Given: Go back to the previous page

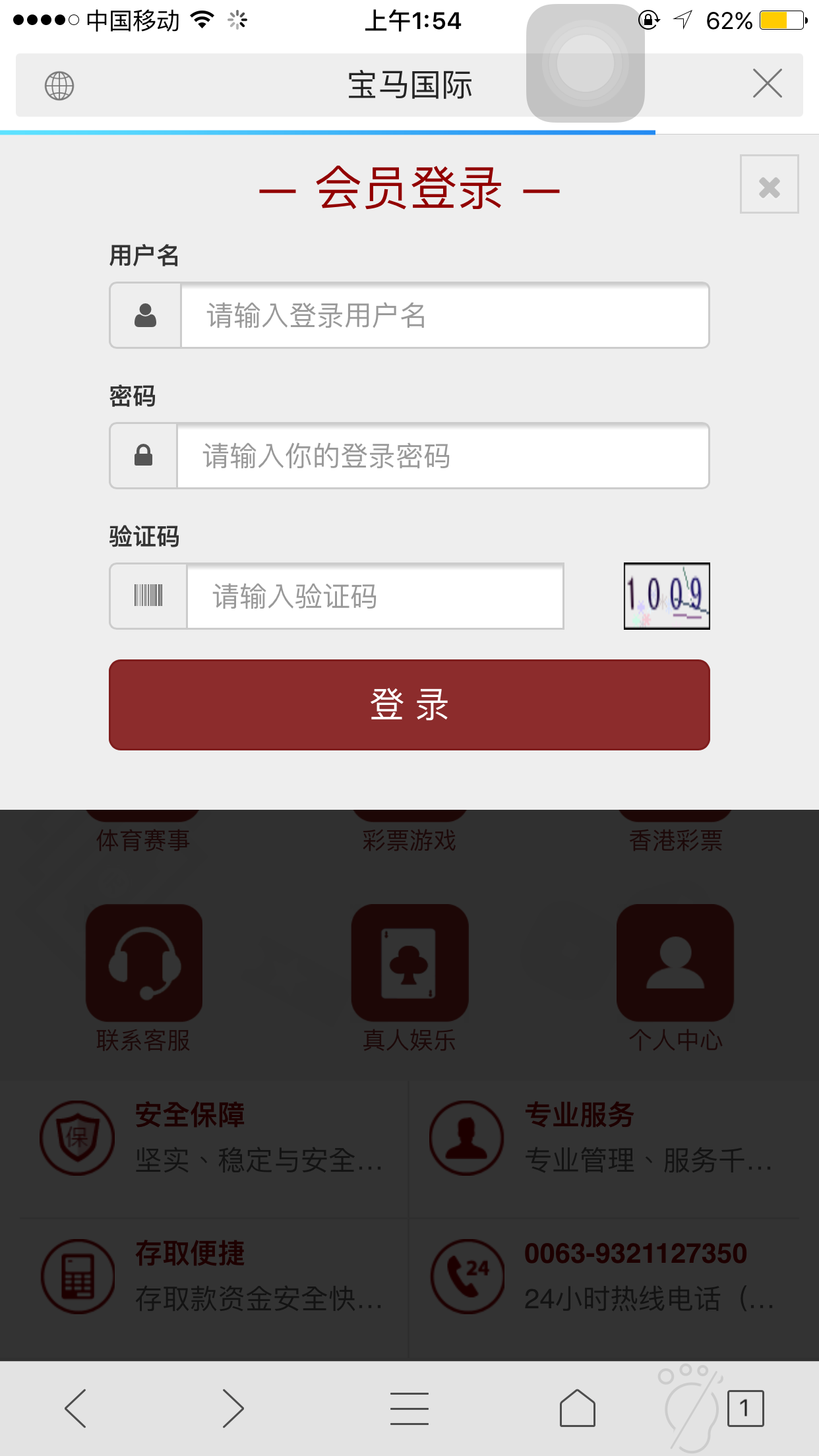Looking at the screenshot, I should tap(76, 1408).
